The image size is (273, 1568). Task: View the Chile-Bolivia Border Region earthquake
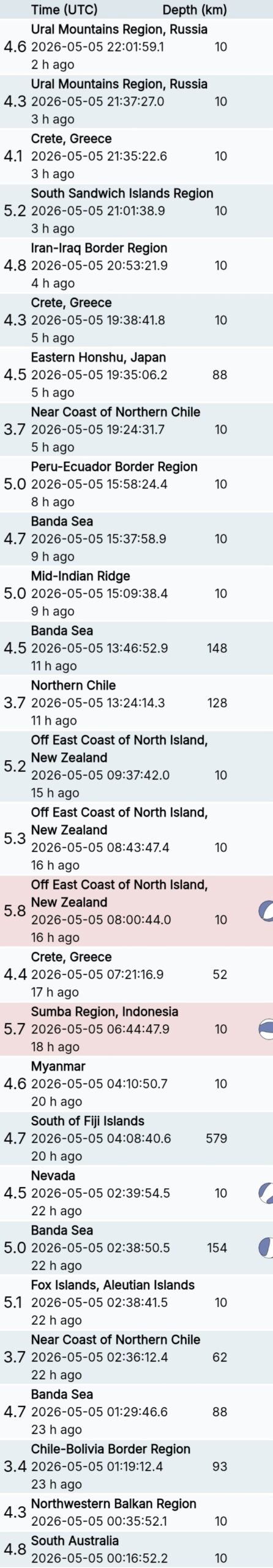pos(136,1466)
